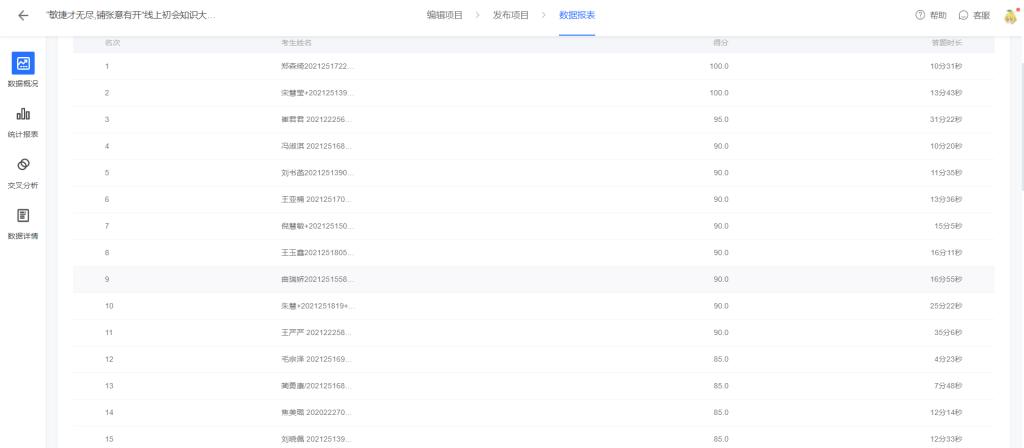Open the user avatar menu
The width and height of the screenshot is (1024, 448).
[x=1010, y=15]
